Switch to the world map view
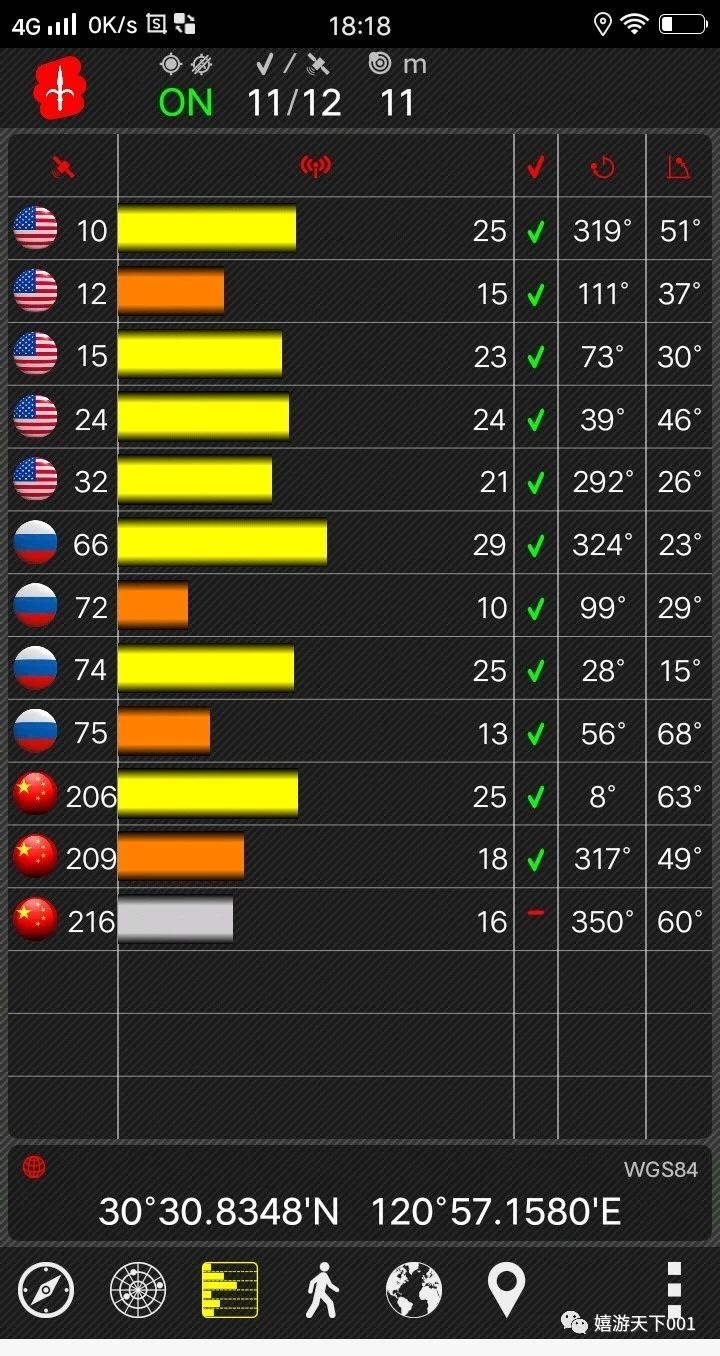Image resolution: width=720 pixels, height=1356 pixels. (414, 1290)
